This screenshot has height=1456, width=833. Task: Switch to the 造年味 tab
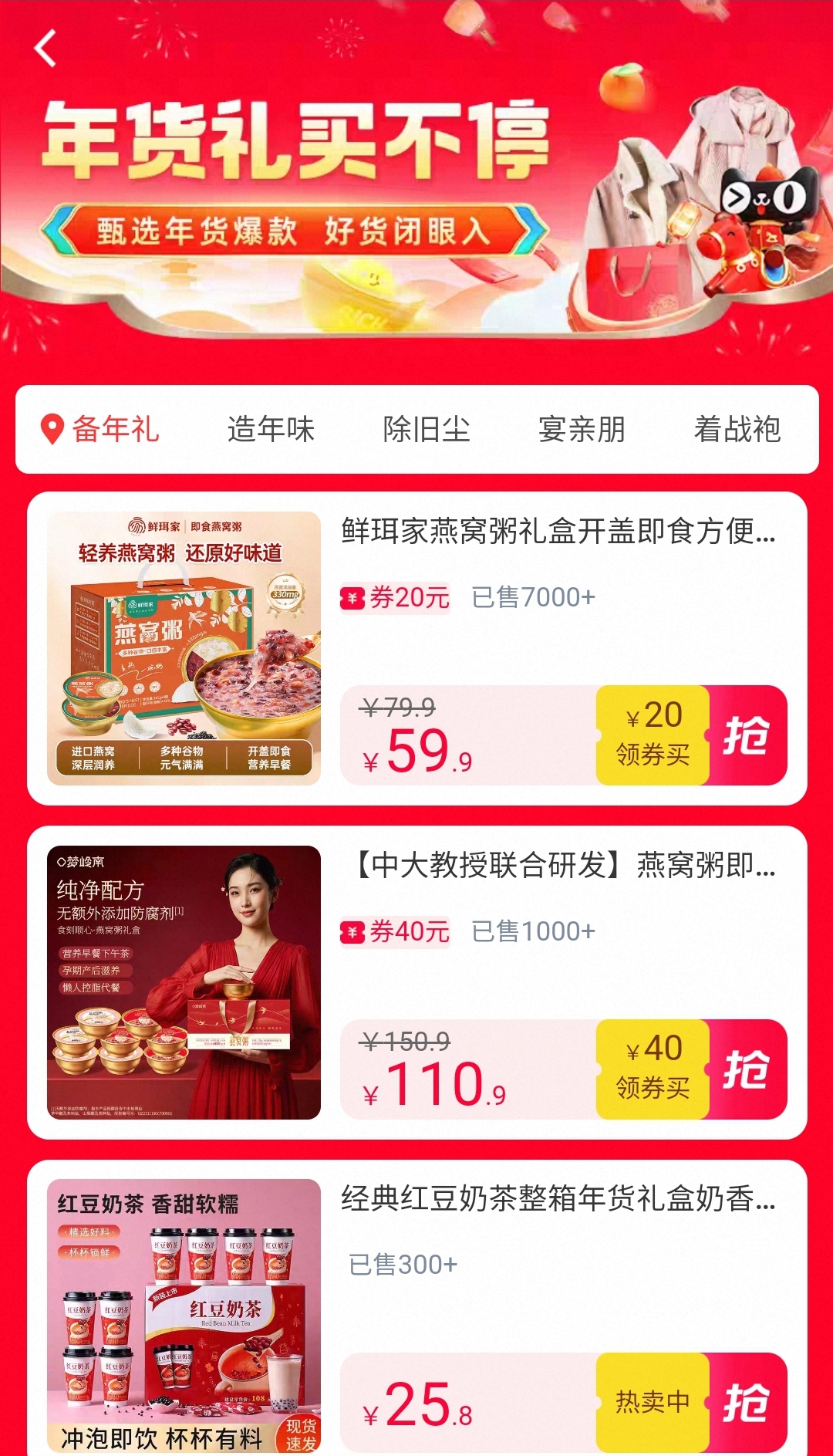pos(271,430)
